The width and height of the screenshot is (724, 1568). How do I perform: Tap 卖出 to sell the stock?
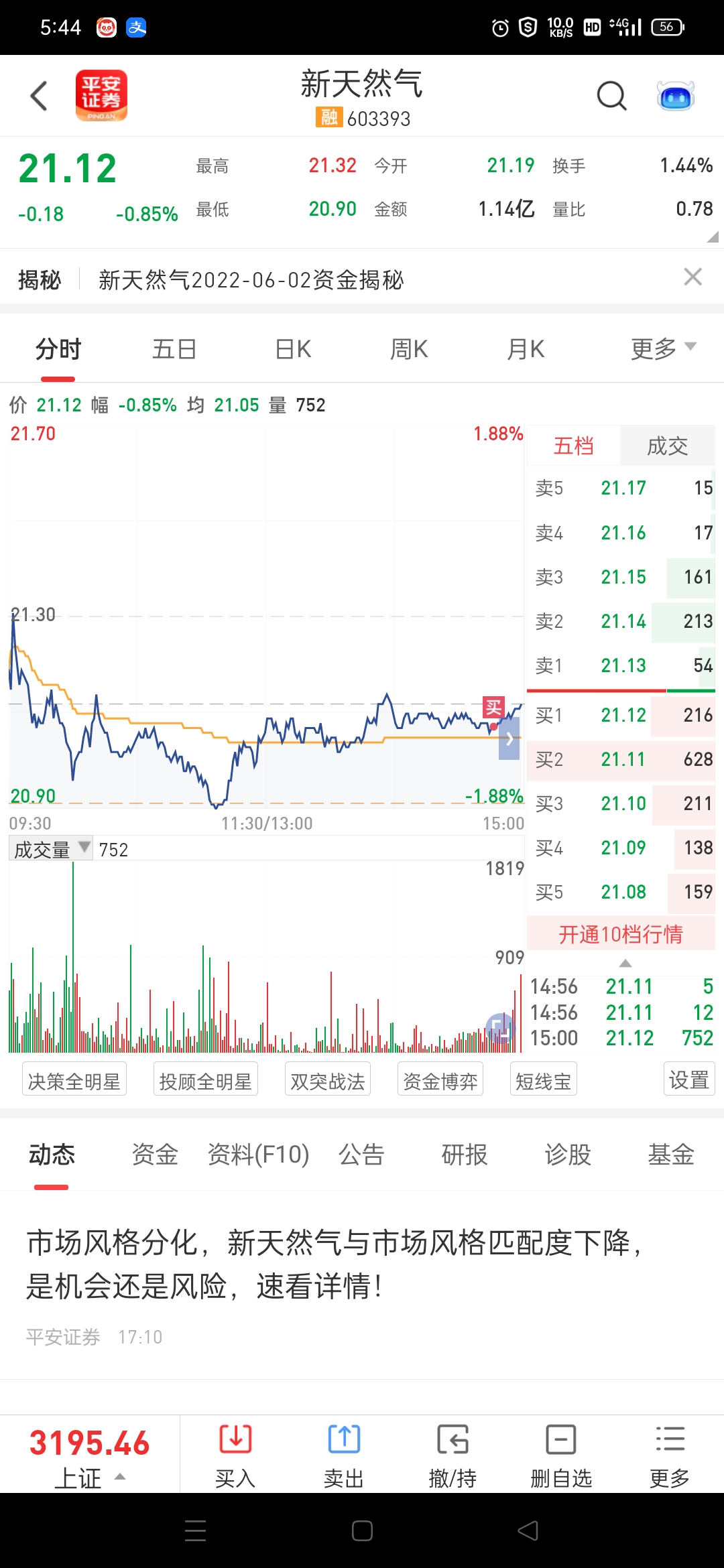344,1454
